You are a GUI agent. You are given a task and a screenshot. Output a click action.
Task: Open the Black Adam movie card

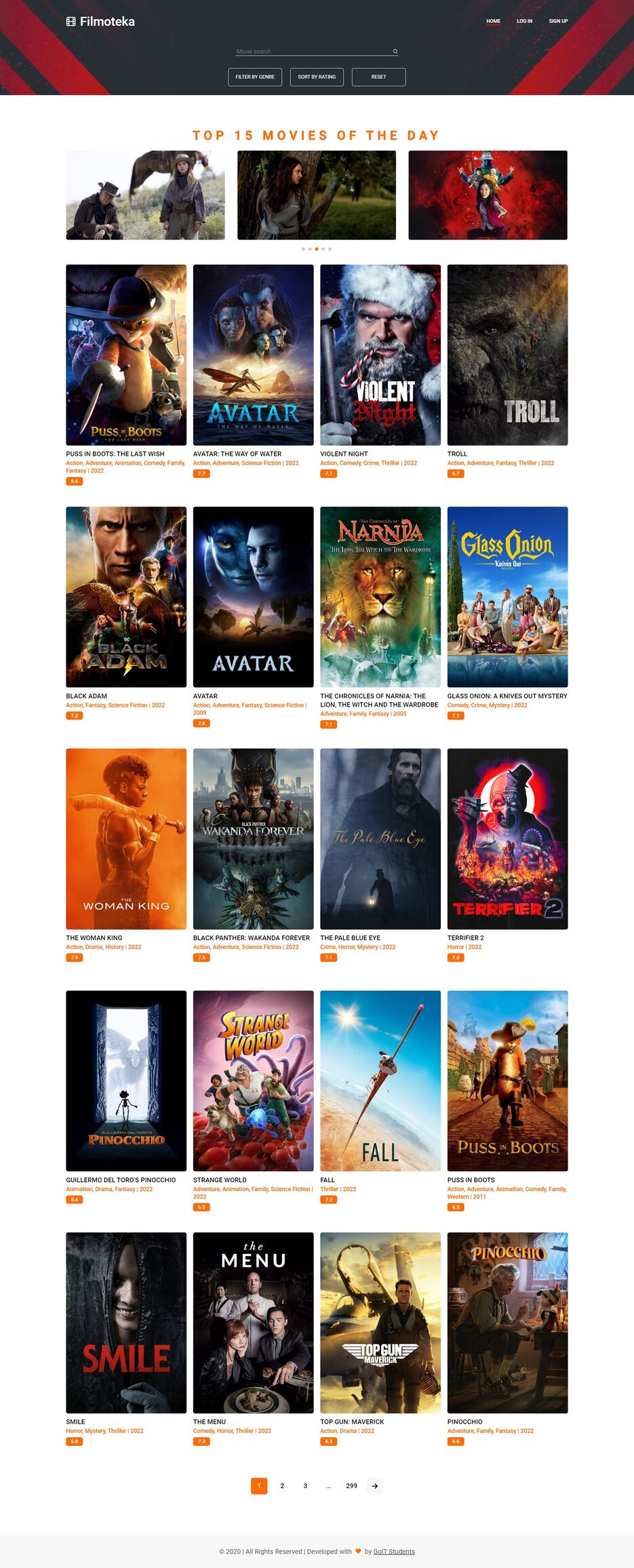[126, 597]
